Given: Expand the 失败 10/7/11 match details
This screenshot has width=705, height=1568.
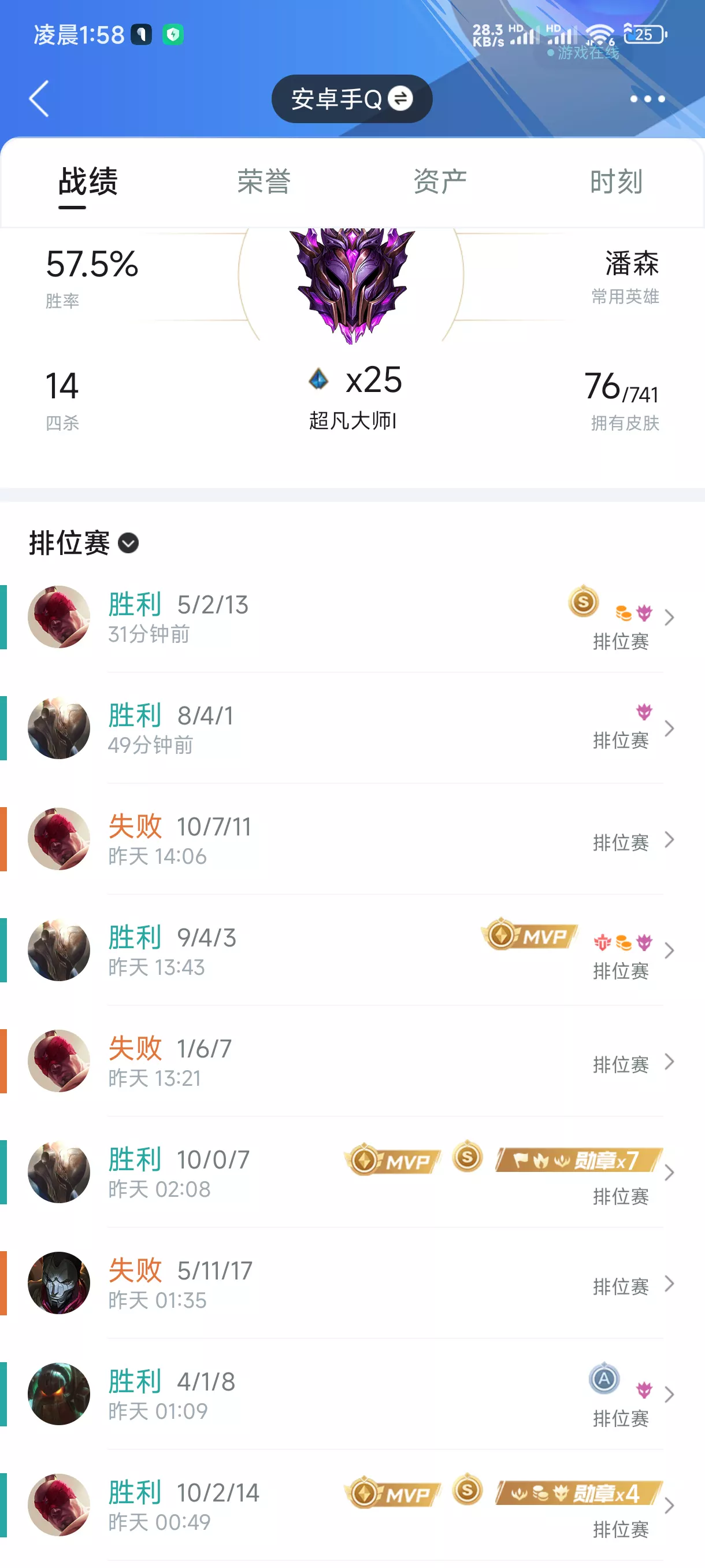Looking at the screenshot, I should (669, 840).
